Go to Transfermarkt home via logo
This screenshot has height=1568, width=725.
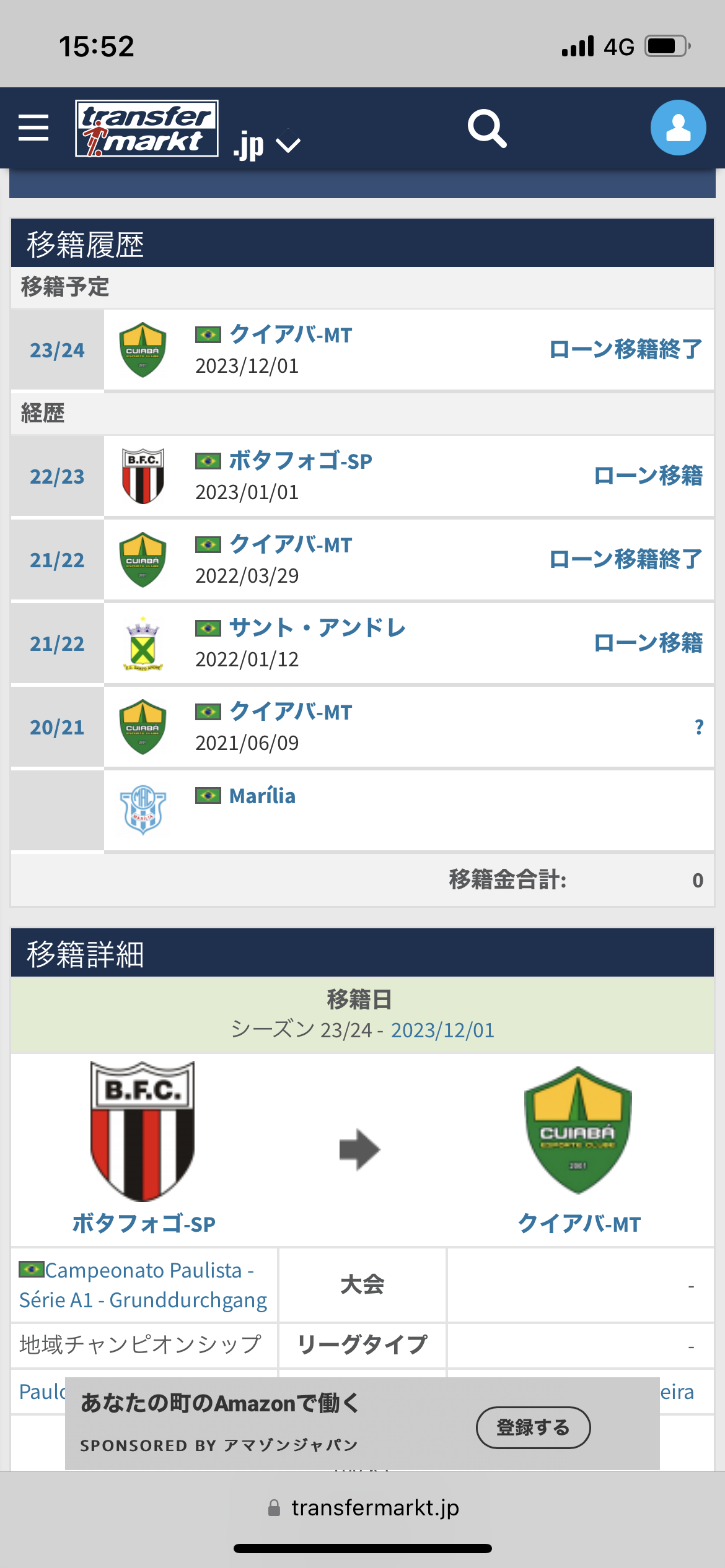(x=147, y=128)
